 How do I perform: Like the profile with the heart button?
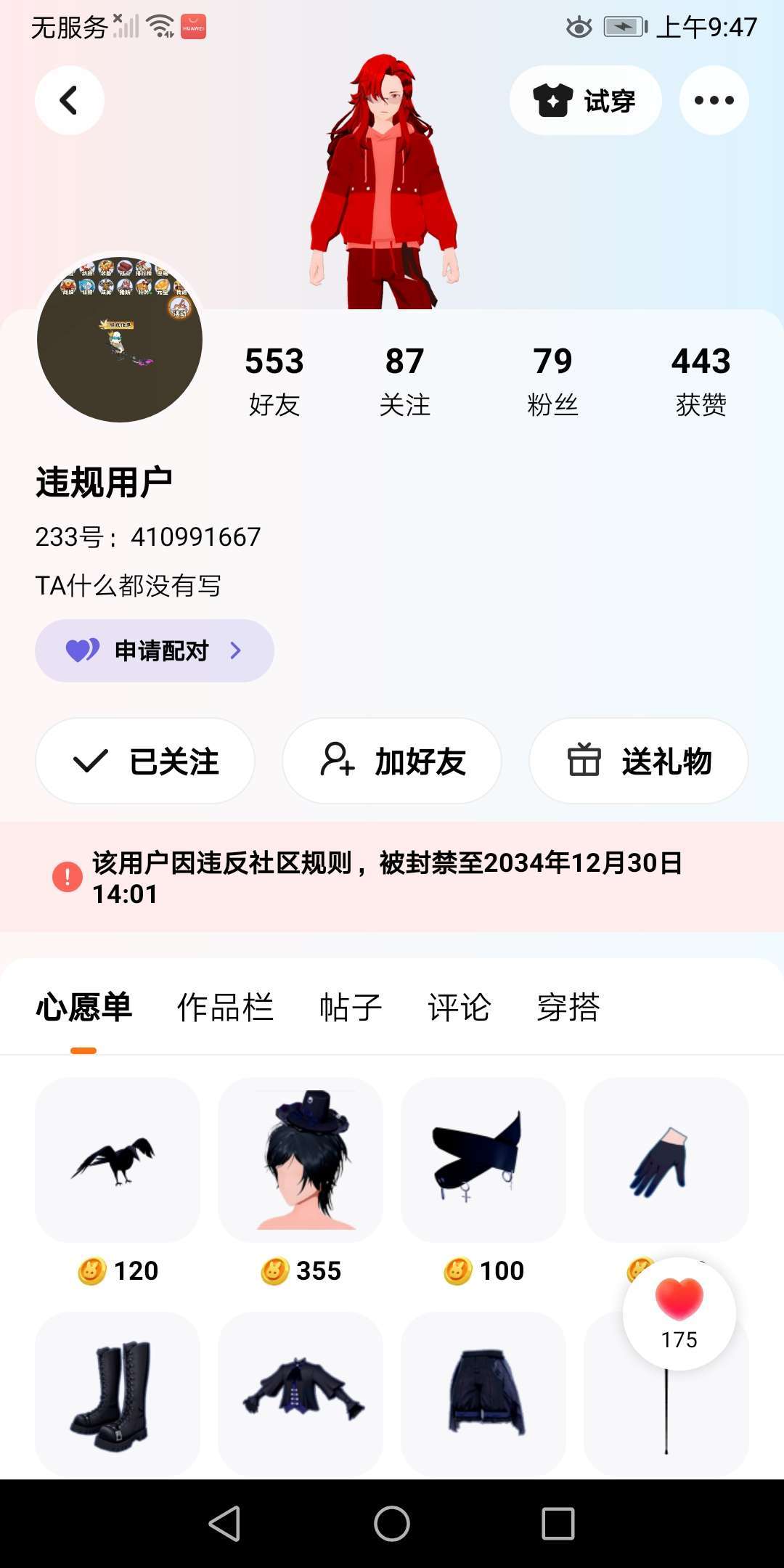(x=679, y=1312)
